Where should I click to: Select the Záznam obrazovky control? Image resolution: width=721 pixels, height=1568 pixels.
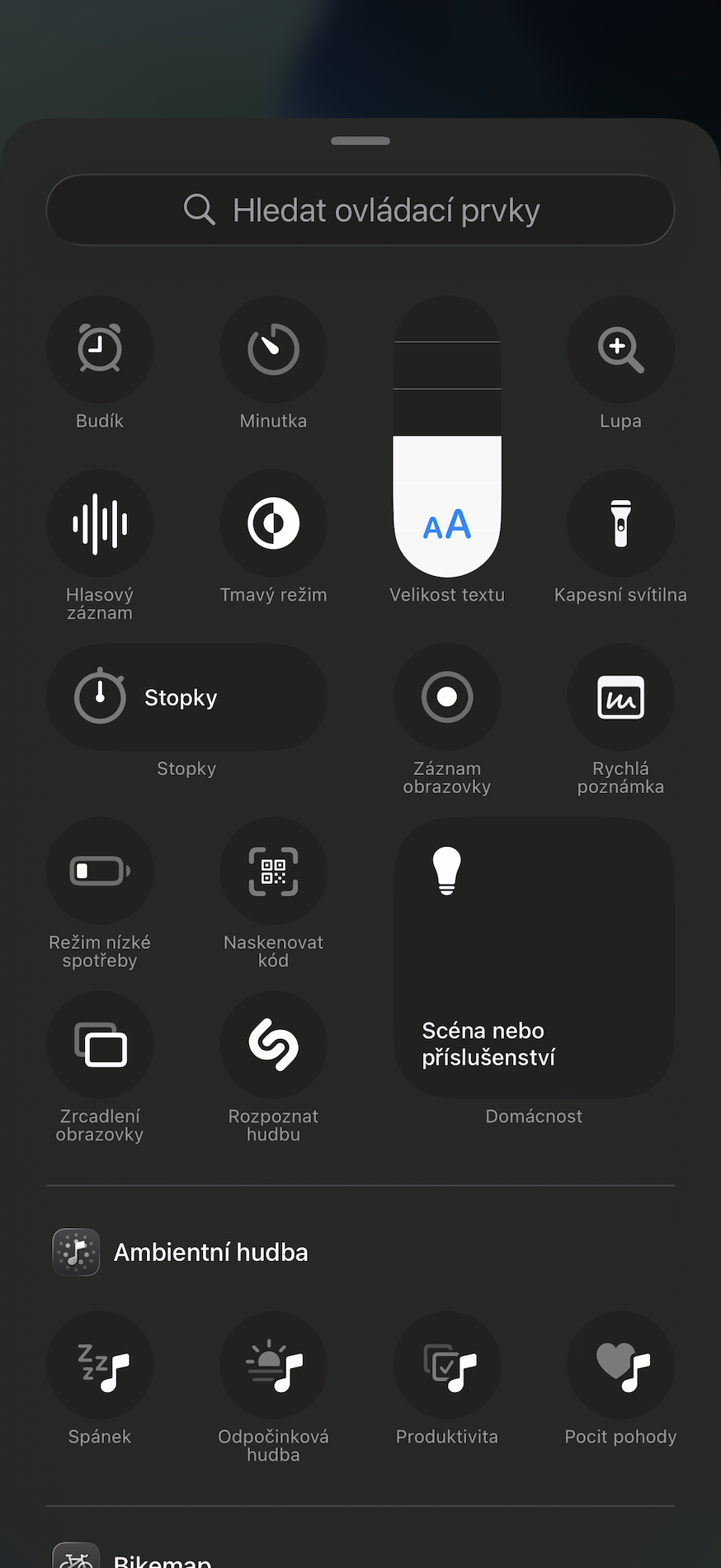(x=447, y=697)
